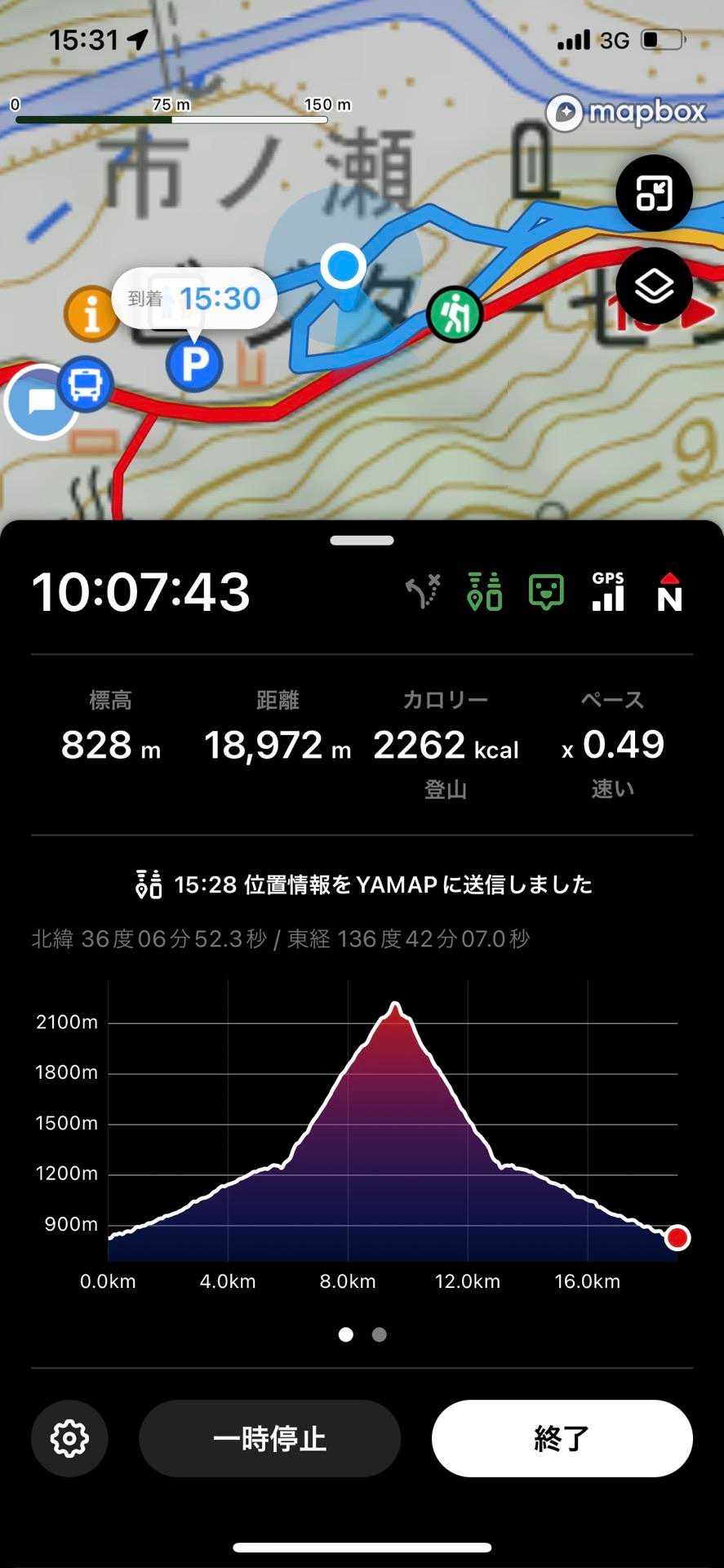Select the bus stop marker on map

[85, 384]
